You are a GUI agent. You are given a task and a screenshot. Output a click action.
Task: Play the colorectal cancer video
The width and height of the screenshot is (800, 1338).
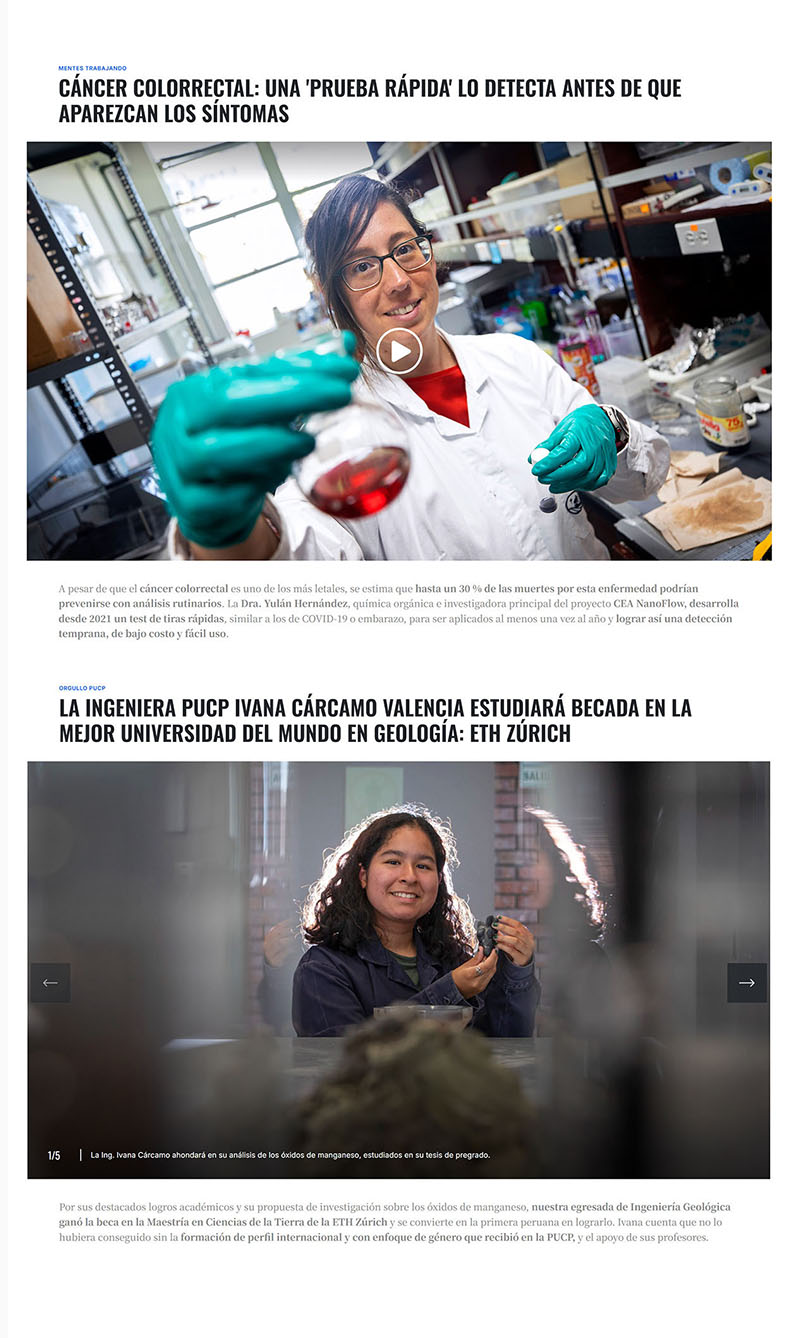point(399,351)
